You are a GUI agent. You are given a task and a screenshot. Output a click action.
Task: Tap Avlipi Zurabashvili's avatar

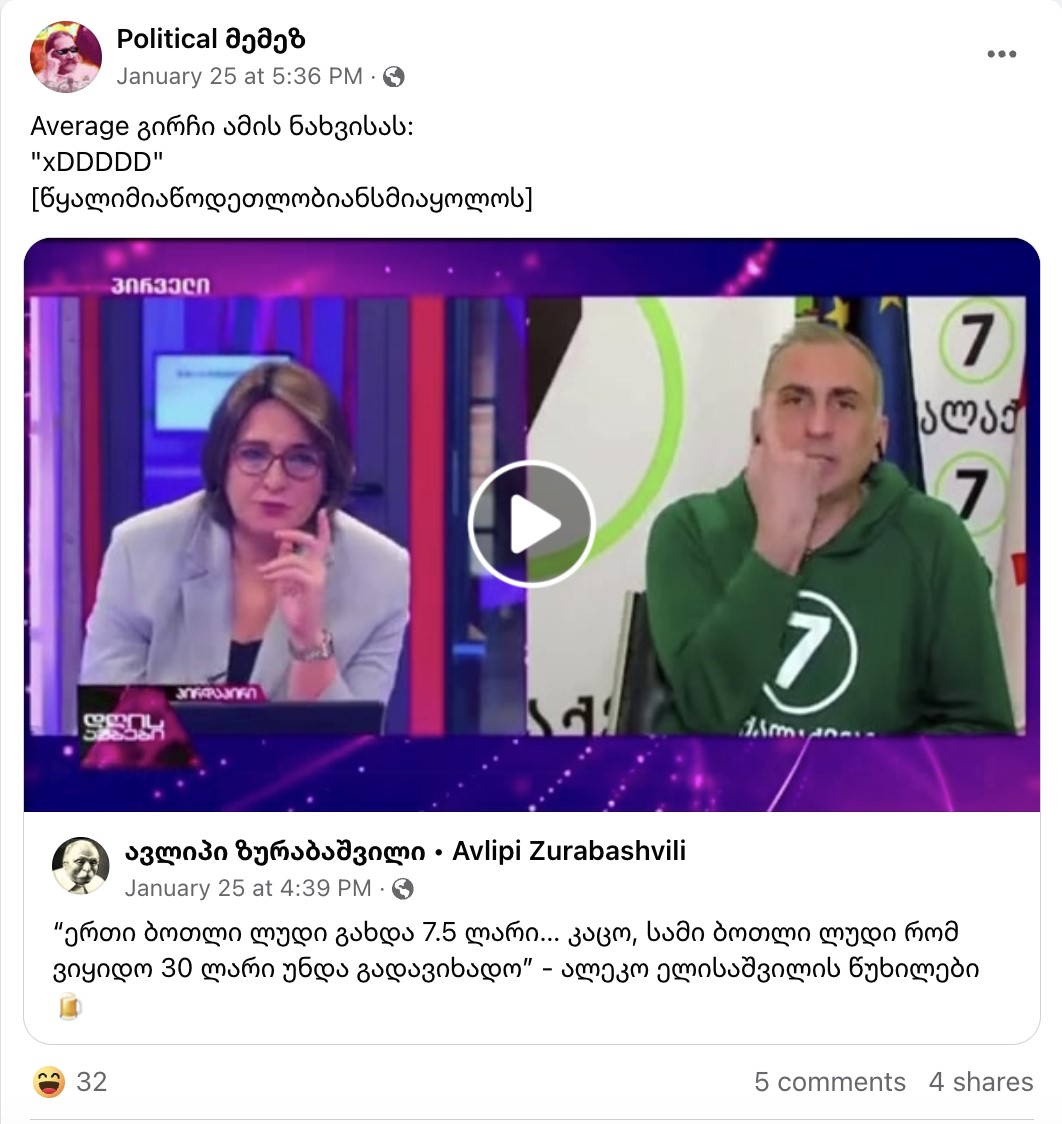(x=80, y=866)
